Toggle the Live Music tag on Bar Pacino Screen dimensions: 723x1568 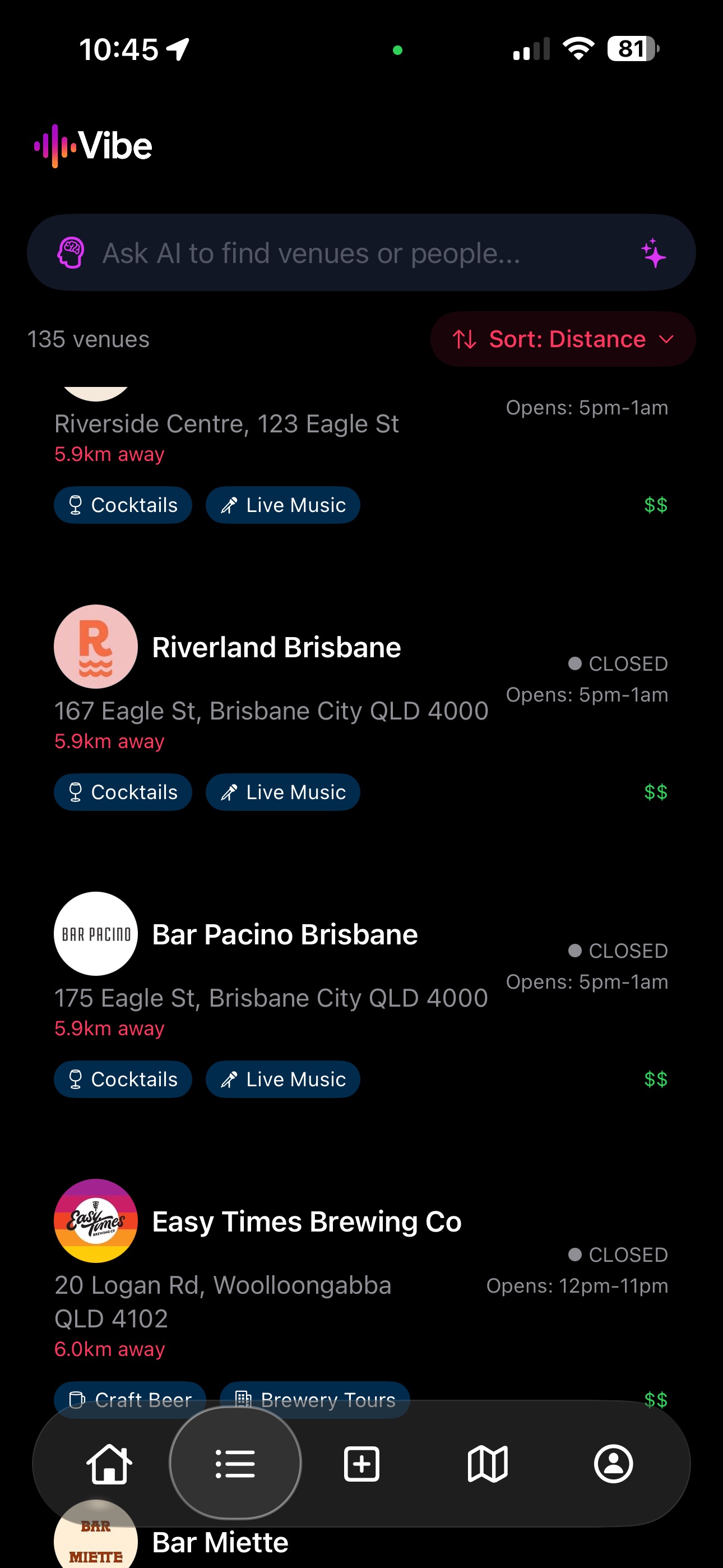pos(282,1079)
